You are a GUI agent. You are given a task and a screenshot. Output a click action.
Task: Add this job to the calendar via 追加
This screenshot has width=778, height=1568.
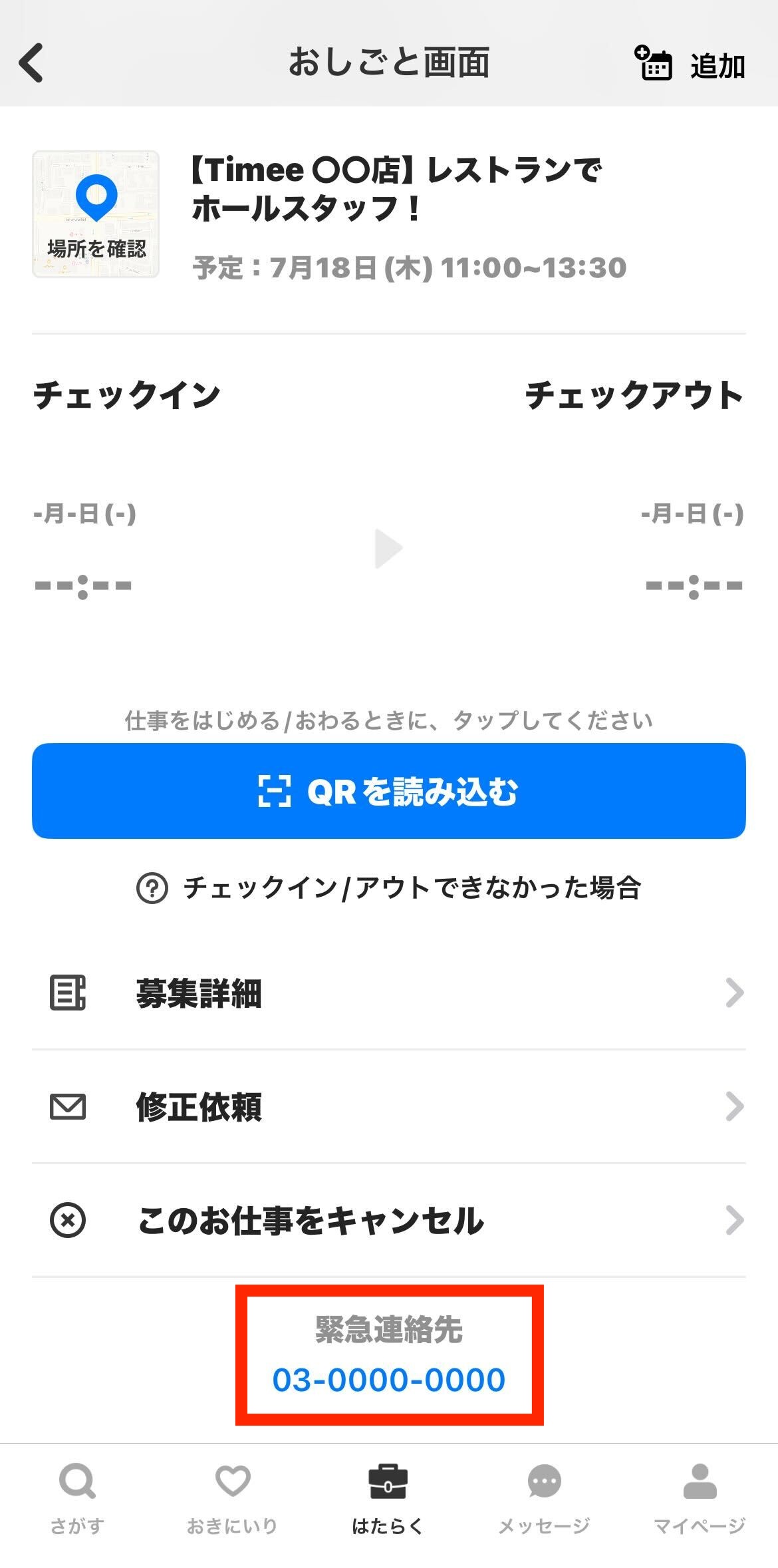click(x=690, y=64)
